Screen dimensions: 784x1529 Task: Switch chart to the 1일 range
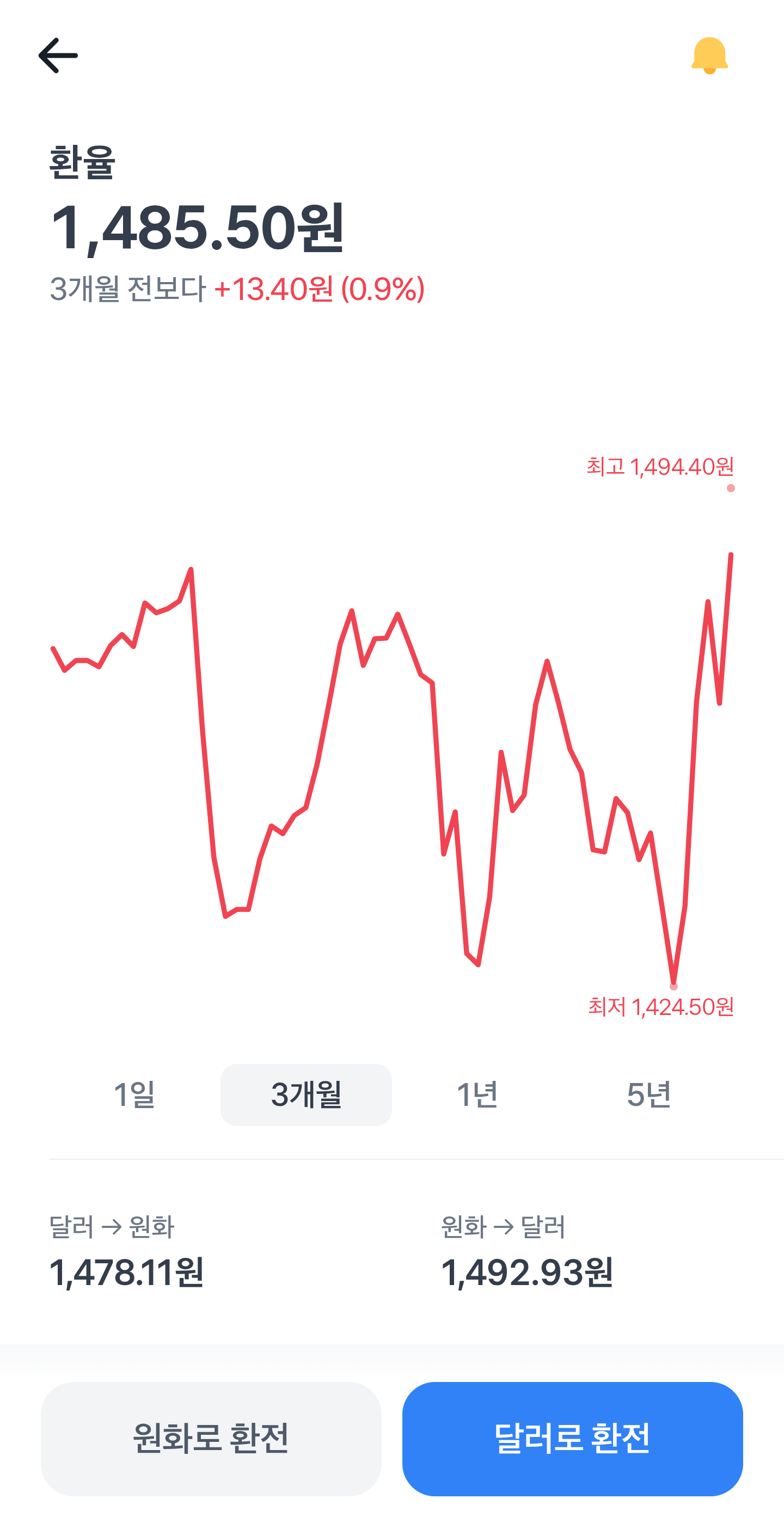pos(134,1094)
